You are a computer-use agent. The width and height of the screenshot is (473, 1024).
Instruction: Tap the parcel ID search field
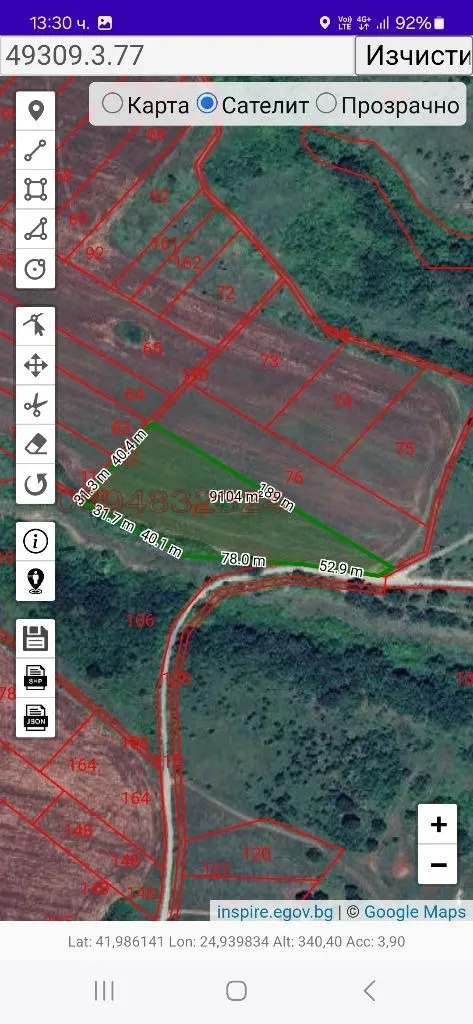point(177,56)
